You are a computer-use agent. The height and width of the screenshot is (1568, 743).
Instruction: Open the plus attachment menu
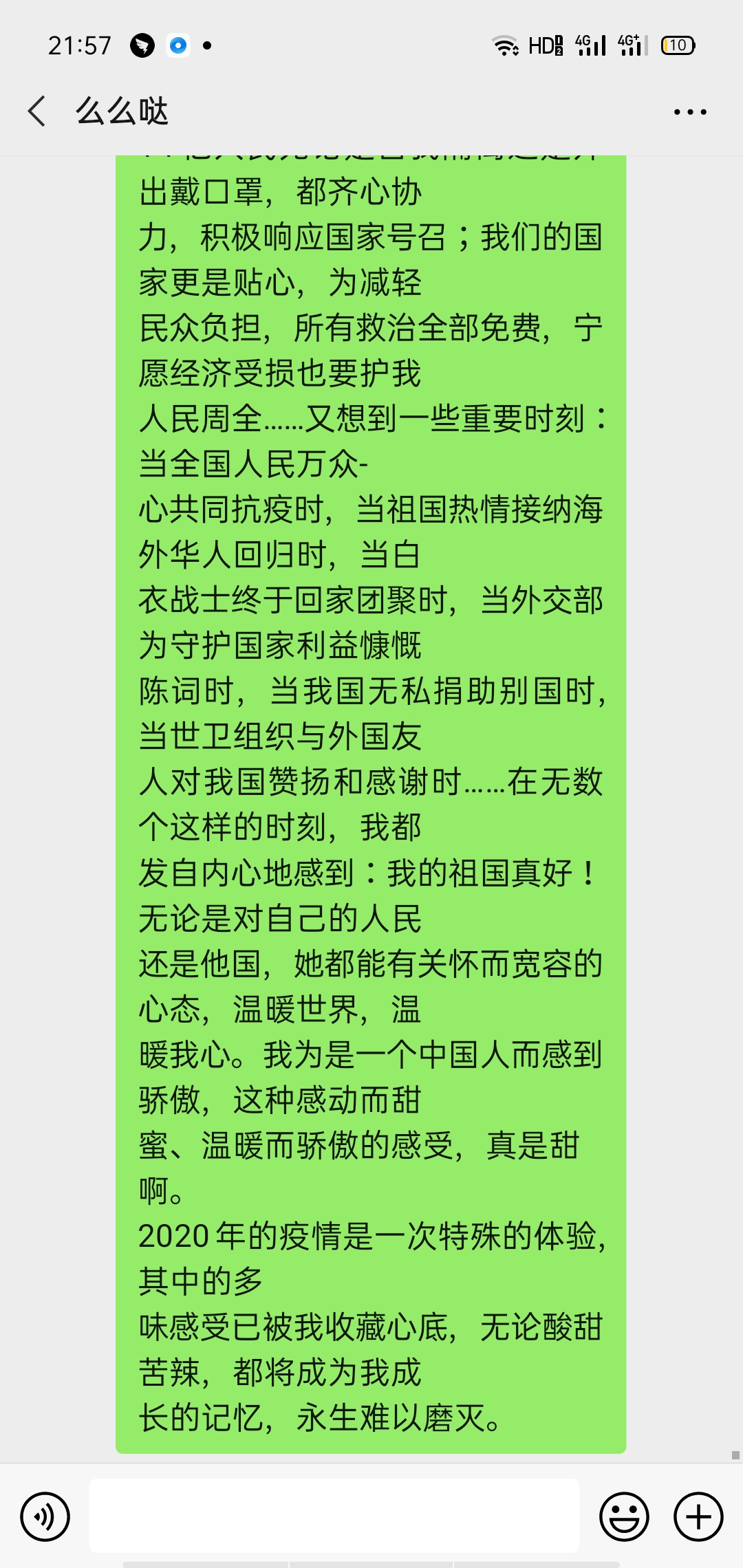(698, 1516)
